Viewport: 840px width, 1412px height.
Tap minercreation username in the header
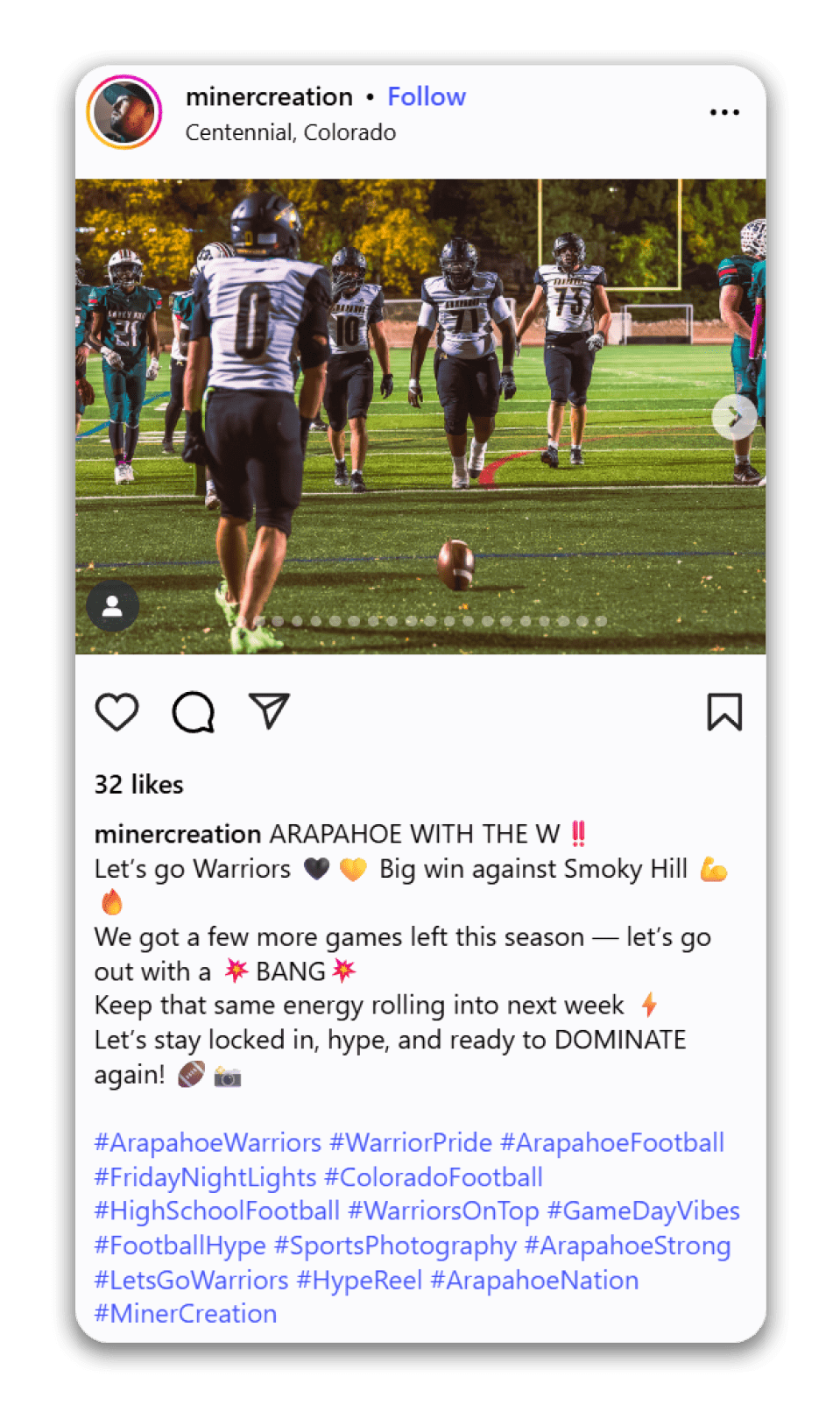coord(269,96)
